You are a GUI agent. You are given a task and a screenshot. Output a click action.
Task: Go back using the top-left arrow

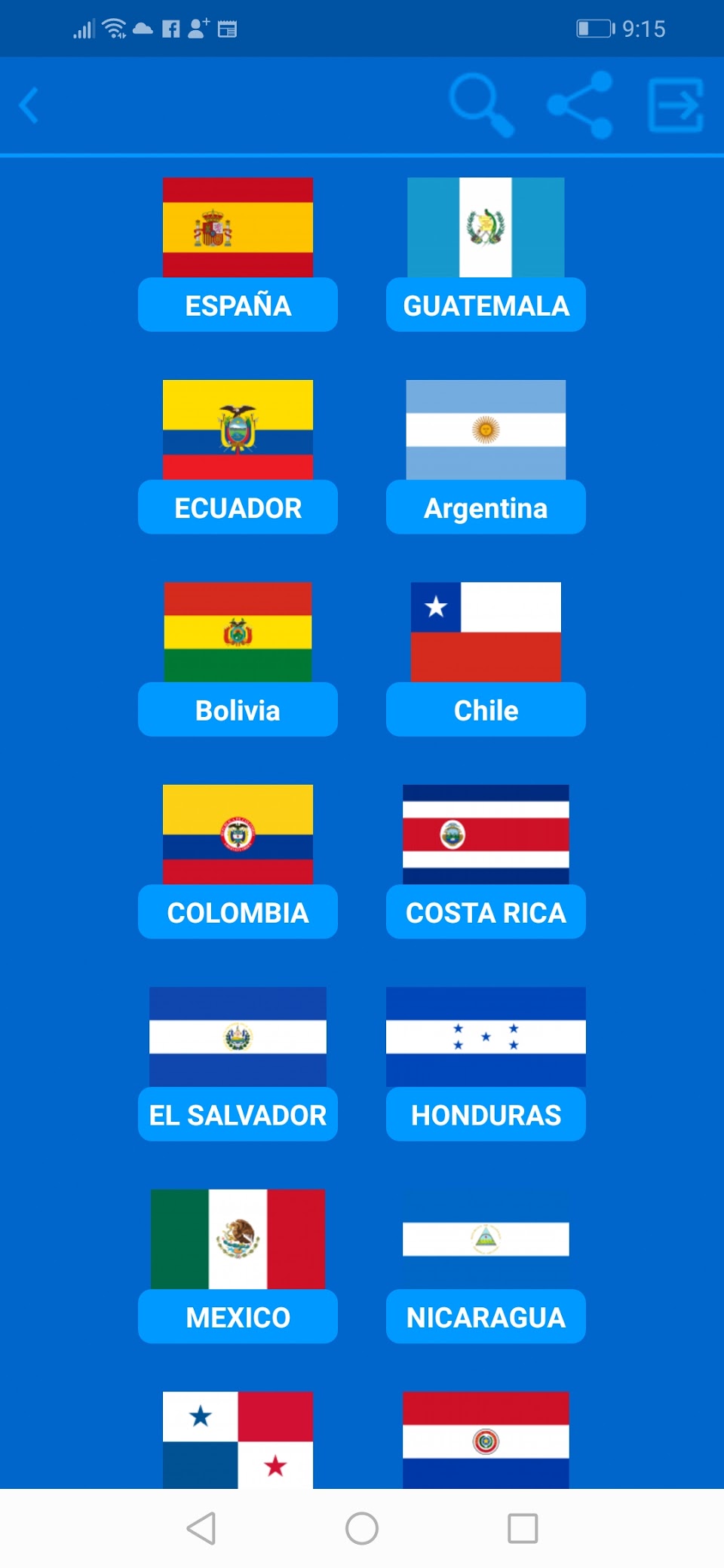30,106
